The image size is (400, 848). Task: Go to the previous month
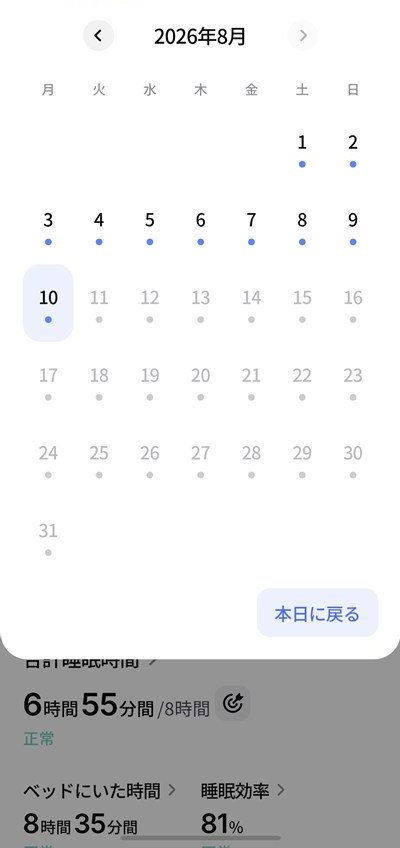[x=98, y=36]
